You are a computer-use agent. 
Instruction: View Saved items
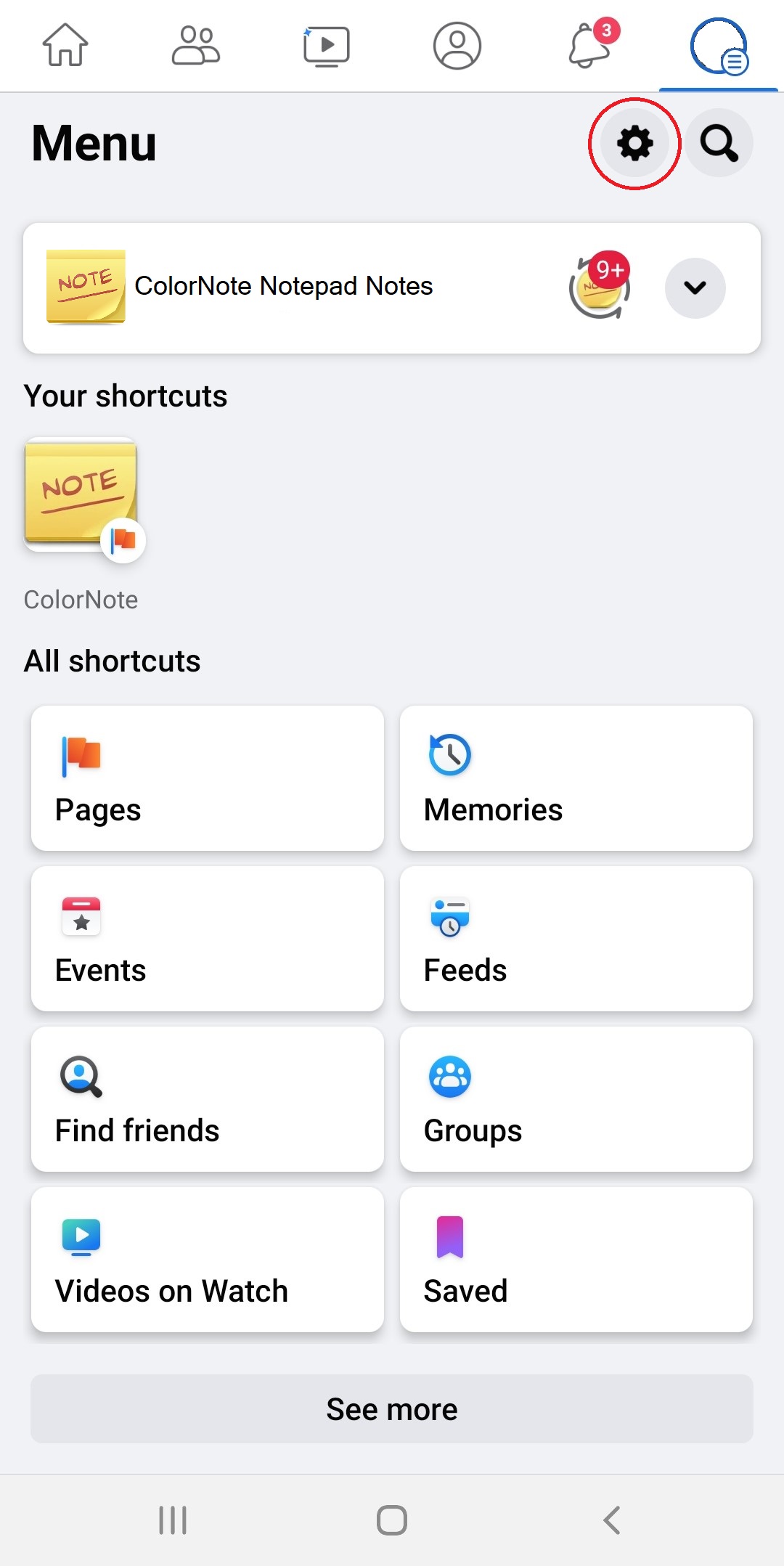576,1259
